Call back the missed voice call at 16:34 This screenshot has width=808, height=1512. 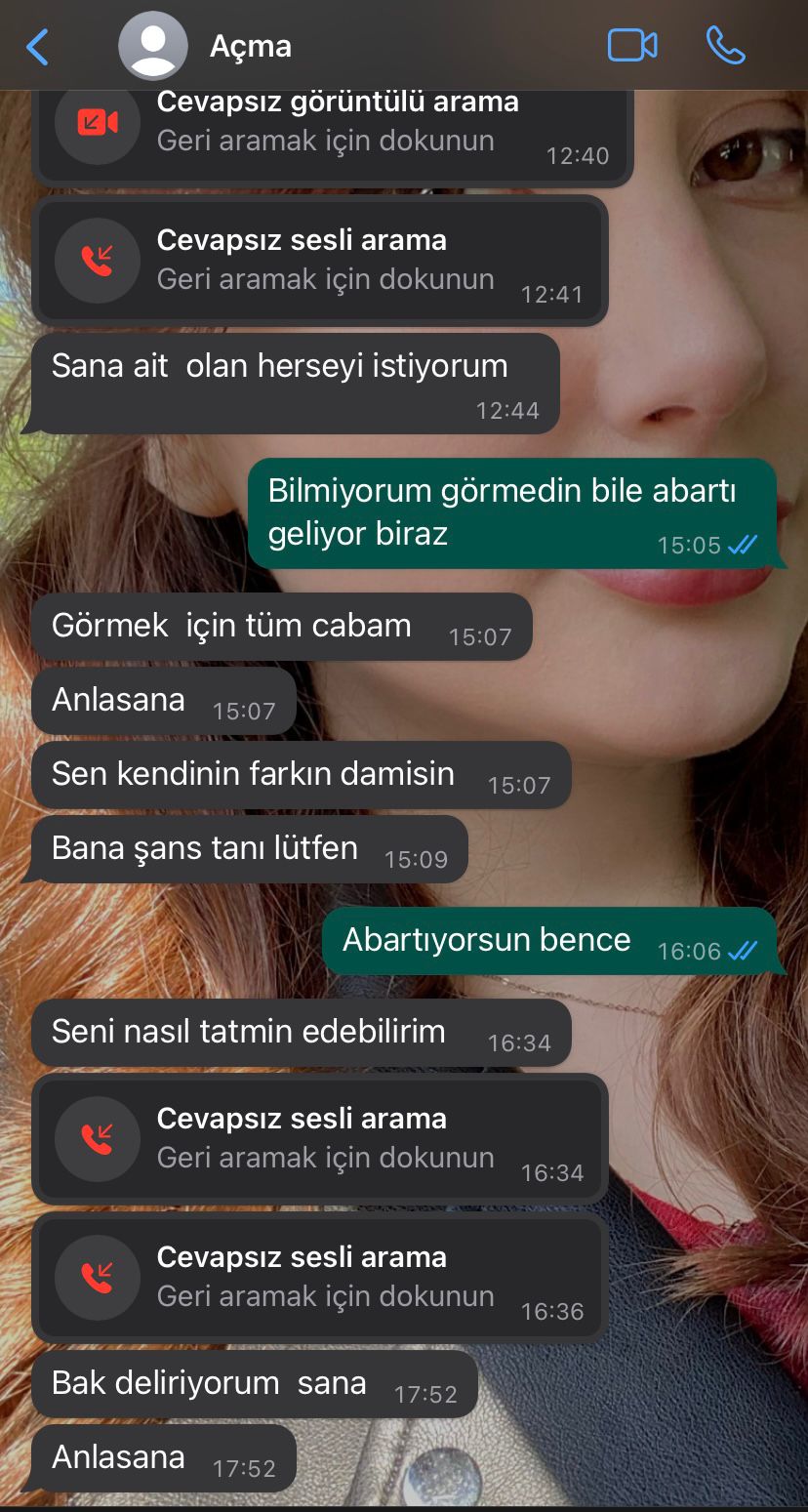pos(320,1139)
